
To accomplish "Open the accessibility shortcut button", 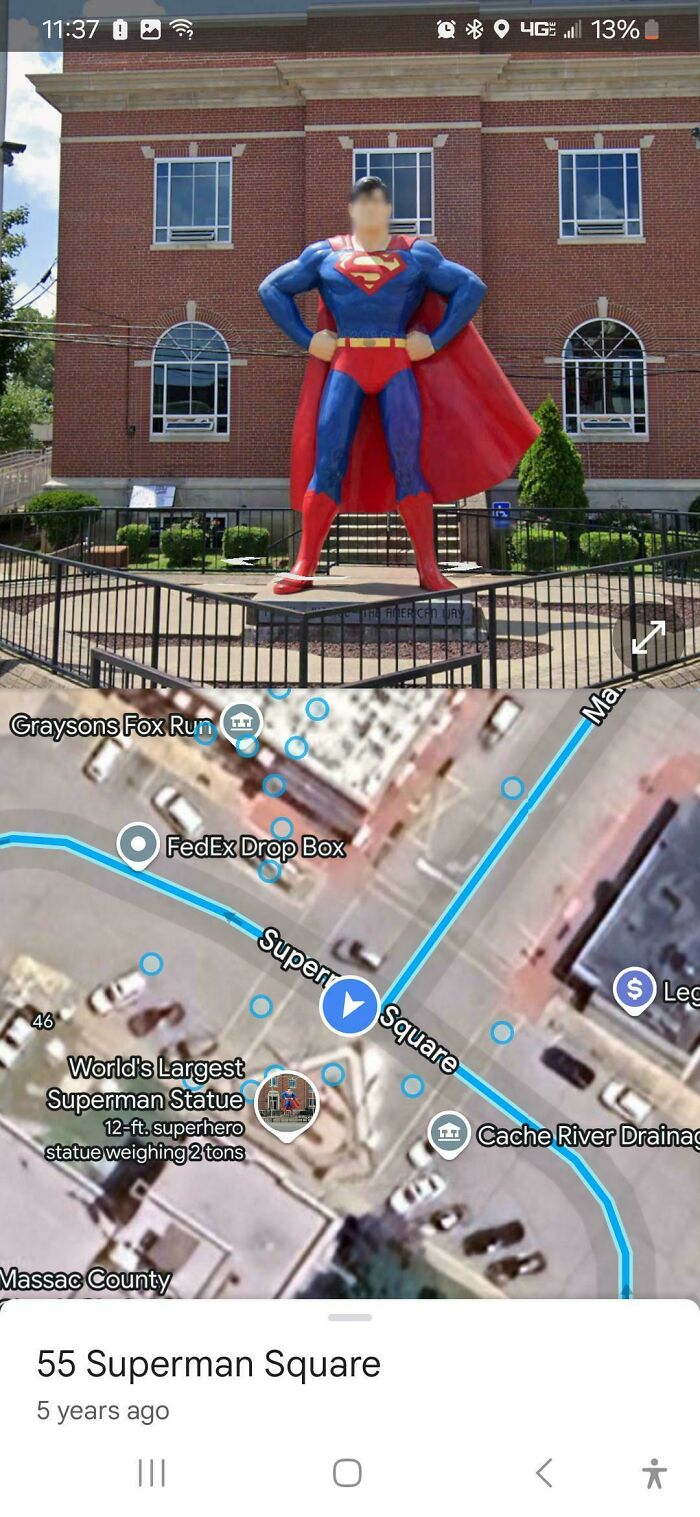I will pyautogui.click(x=654, y=1472).
